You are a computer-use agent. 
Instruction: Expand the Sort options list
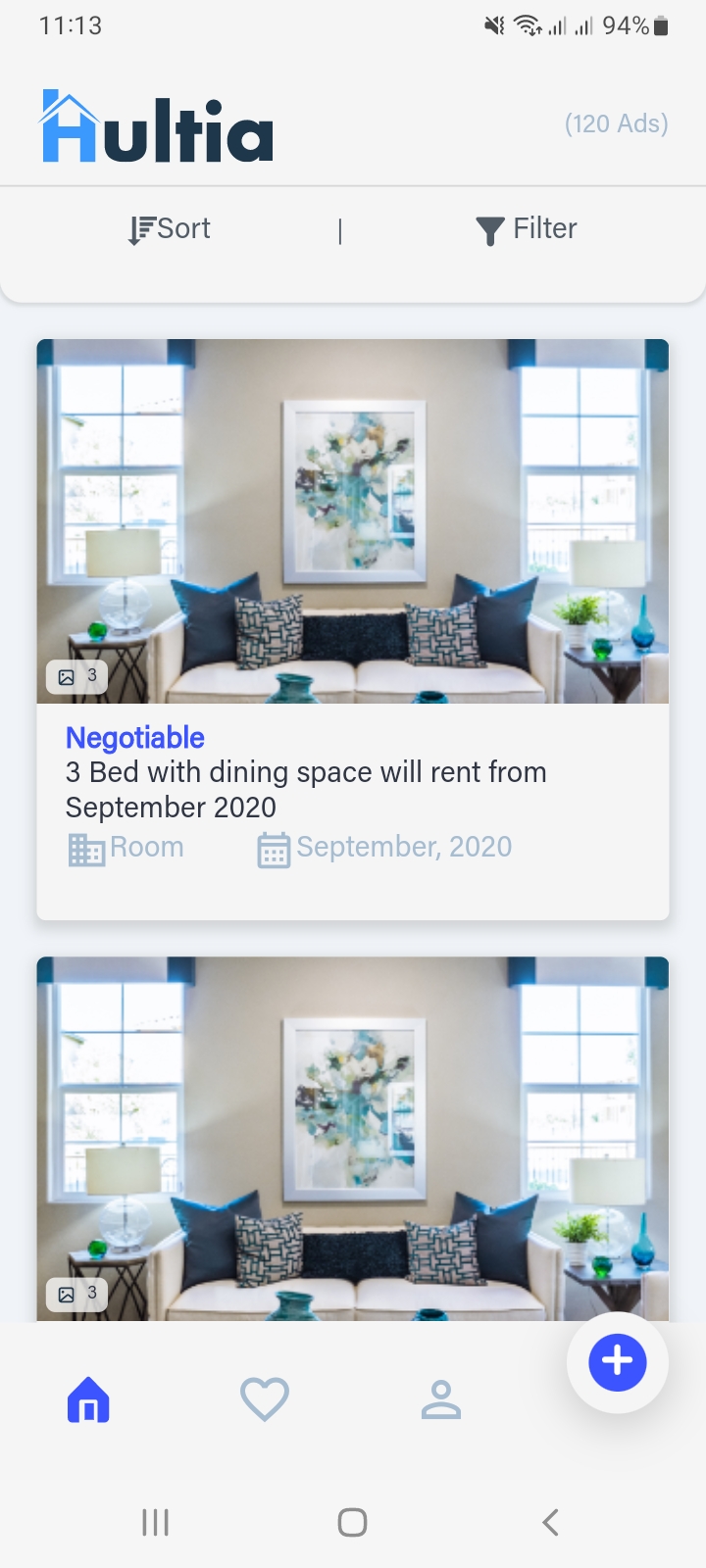pyautogui.click(x=169, y=228)
